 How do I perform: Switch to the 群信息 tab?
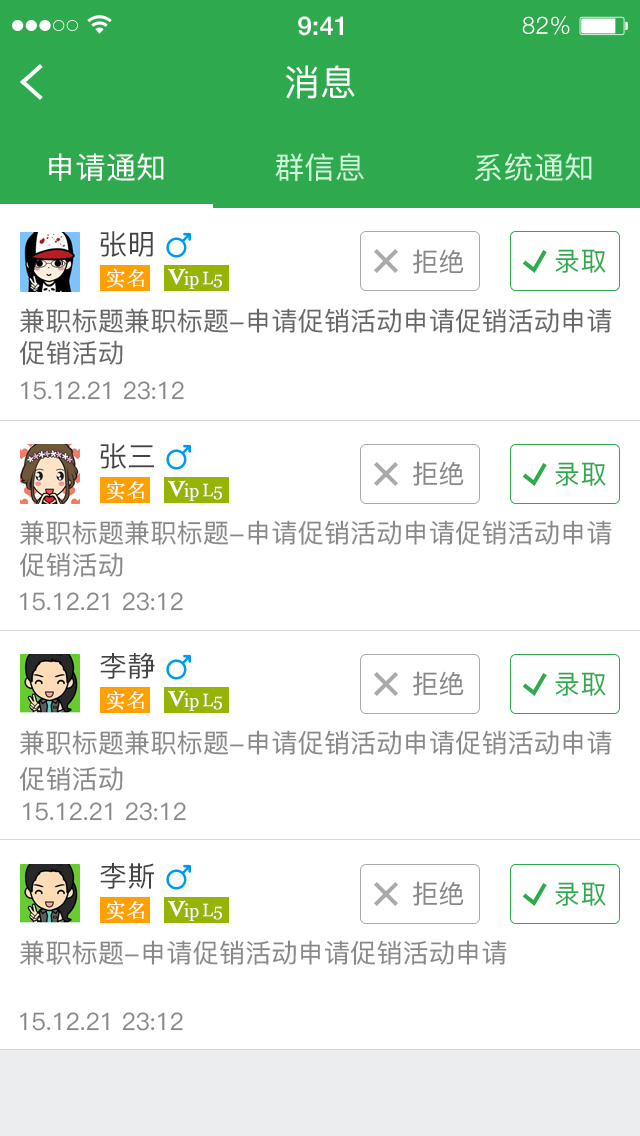coord(319,168)
